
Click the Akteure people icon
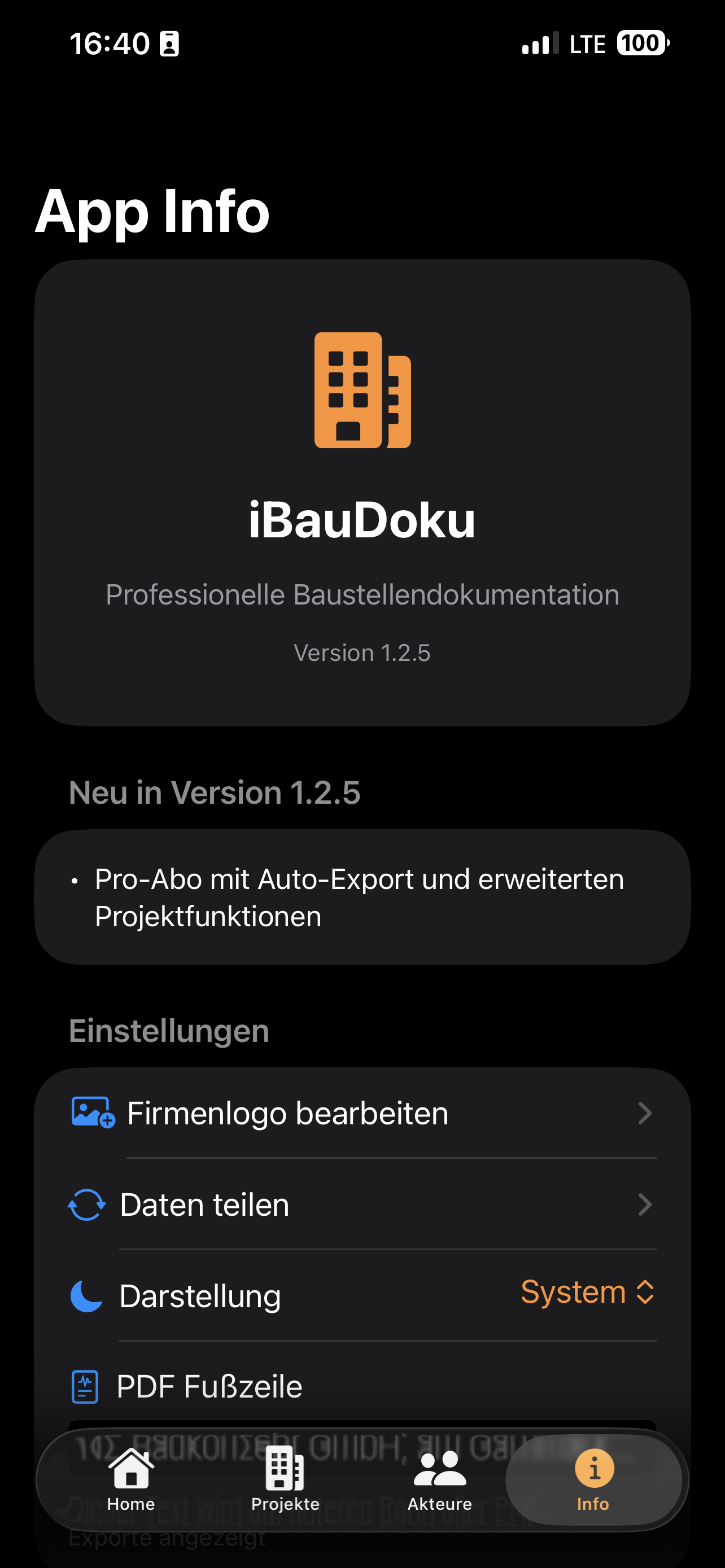click(438, 1469)
